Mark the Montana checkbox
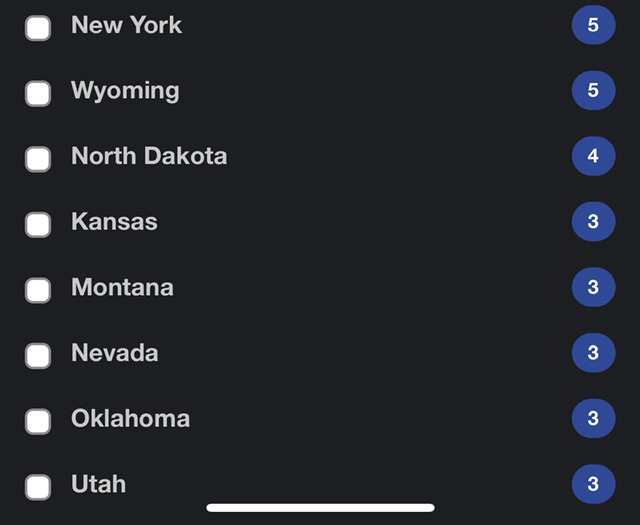 (38, 290)
